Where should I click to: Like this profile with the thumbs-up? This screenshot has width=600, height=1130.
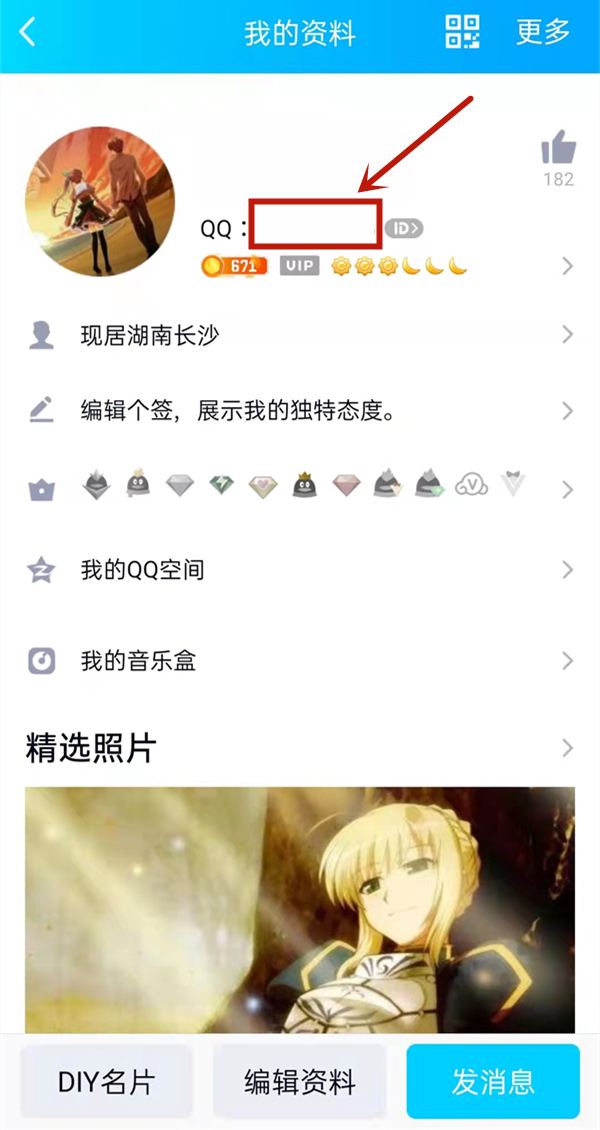click(x=558, y=151)
